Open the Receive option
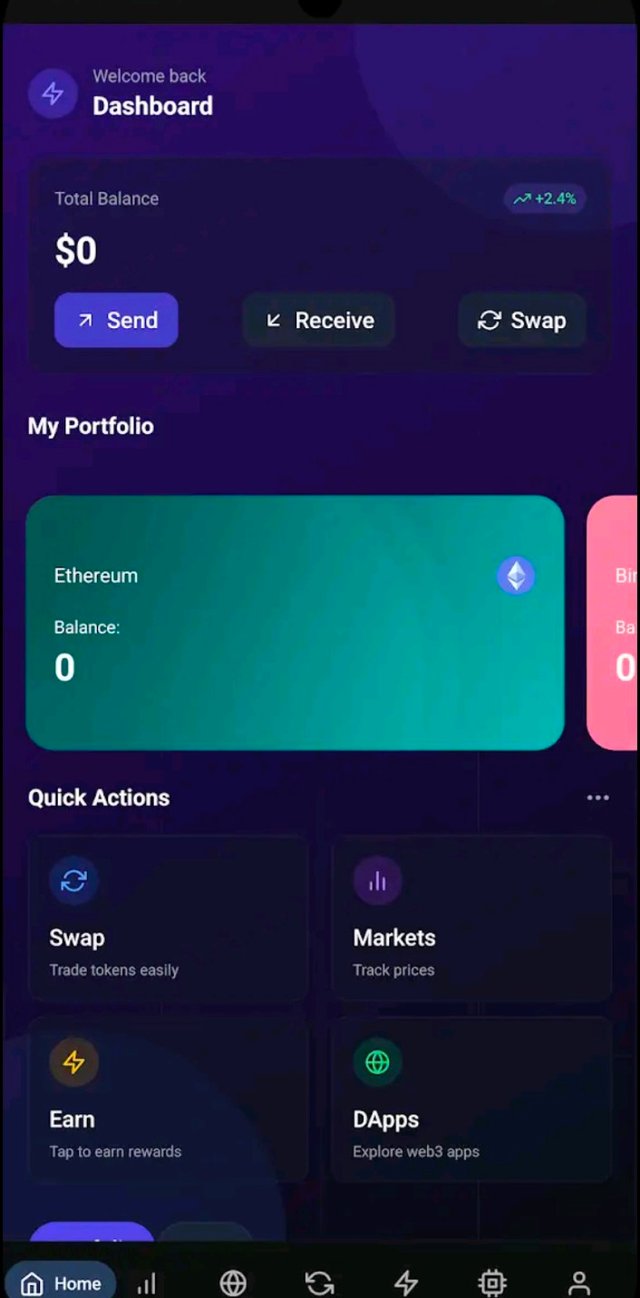This screenshot has height=1298, width=640. (x=318, y=320)
